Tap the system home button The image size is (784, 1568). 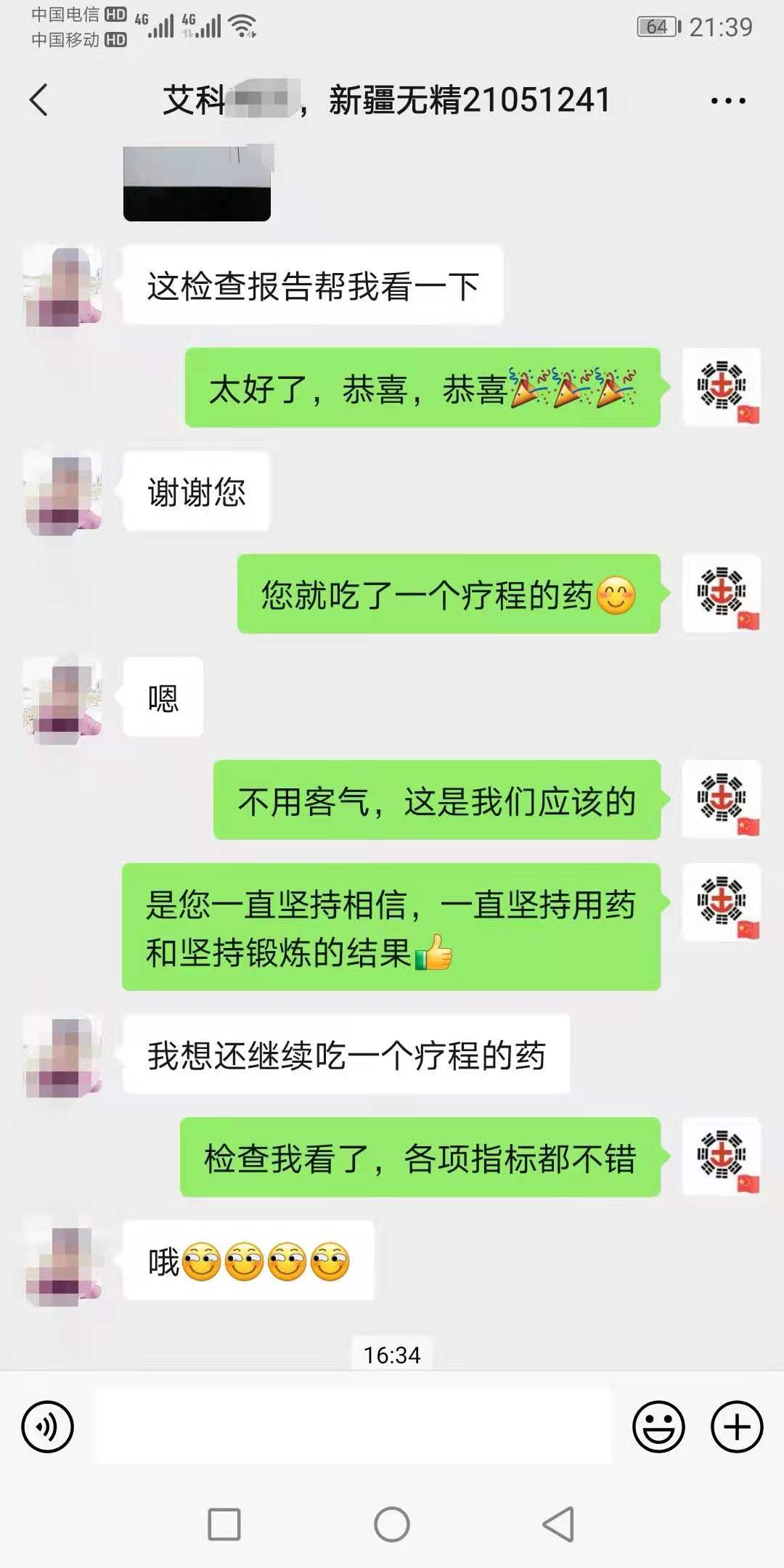(x=392, y=1524)
